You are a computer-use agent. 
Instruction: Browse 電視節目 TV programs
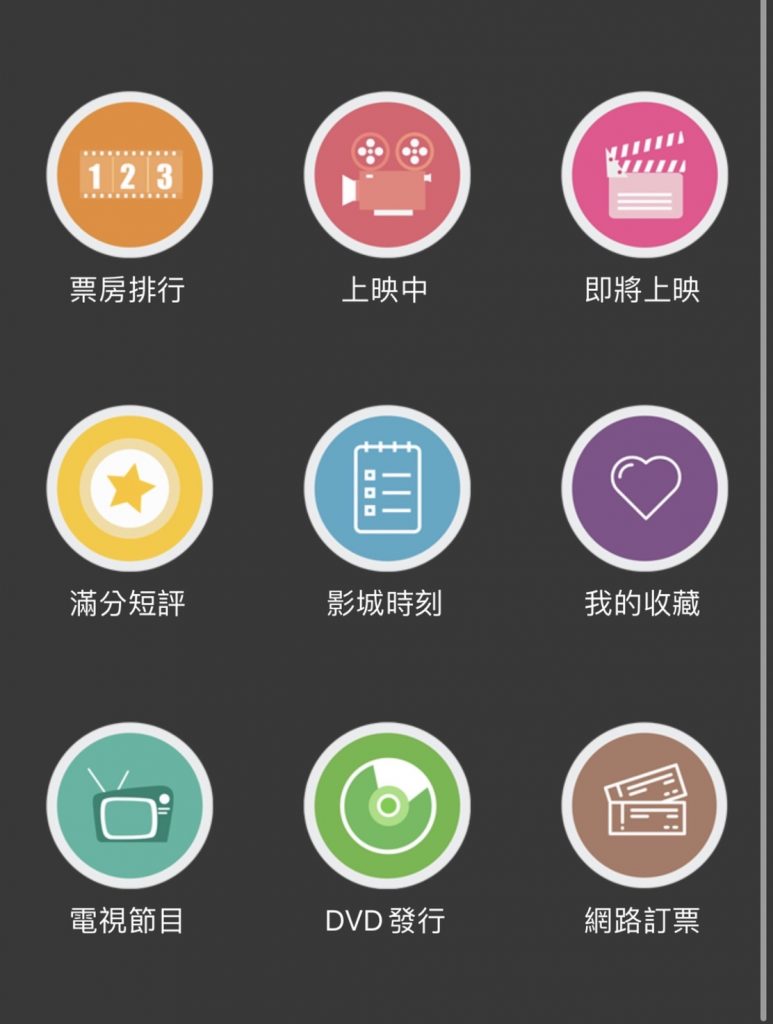[x=129, y=805]
